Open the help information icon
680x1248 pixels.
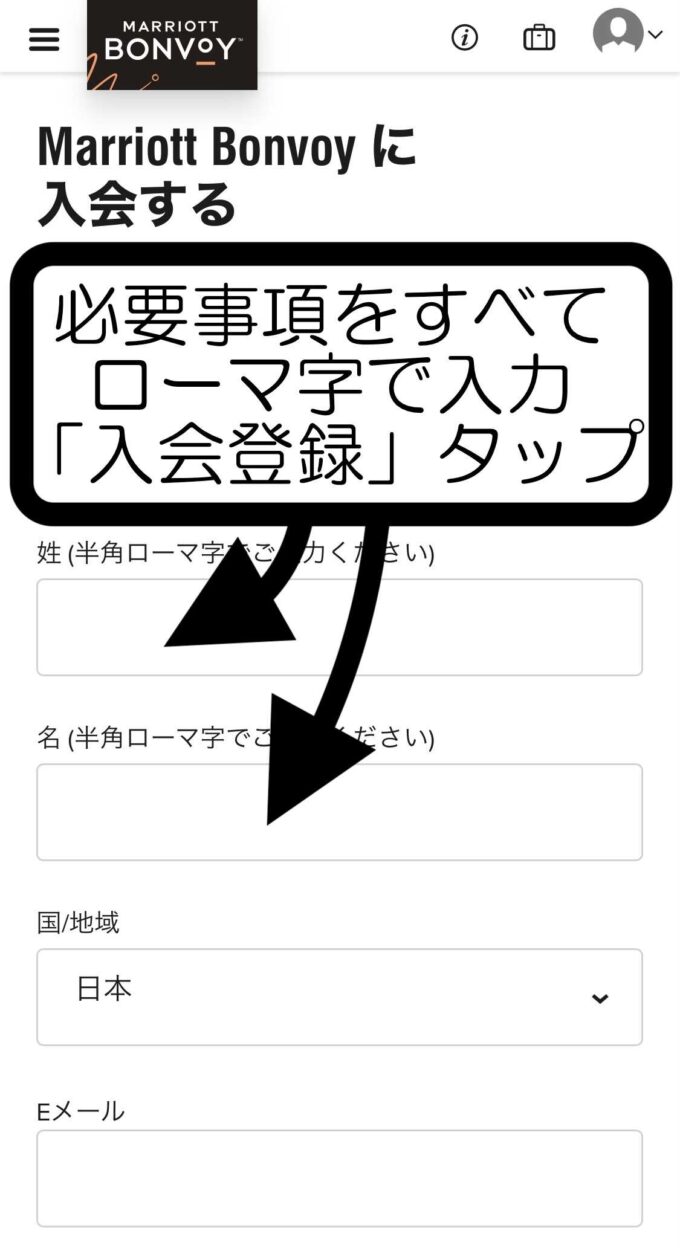point(465,38)
